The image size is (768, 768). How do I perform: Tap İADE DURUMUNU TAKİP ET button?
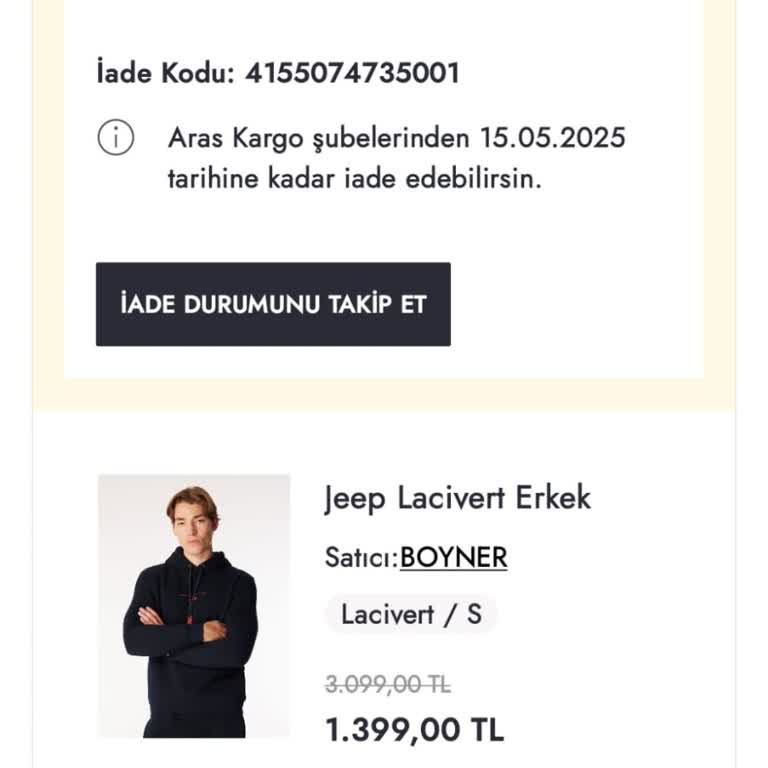coord(273,305)
